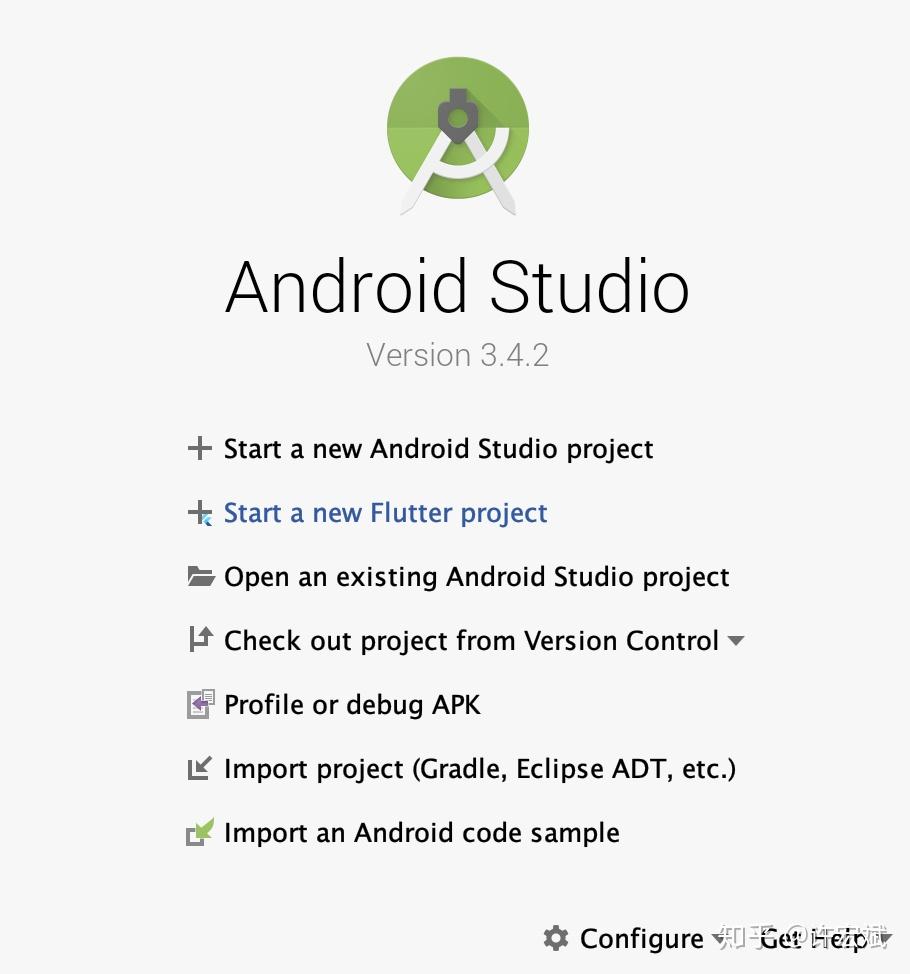Screen dimensions: 910x974
Task: Import an Android code sample
Action: pos(421,833)
